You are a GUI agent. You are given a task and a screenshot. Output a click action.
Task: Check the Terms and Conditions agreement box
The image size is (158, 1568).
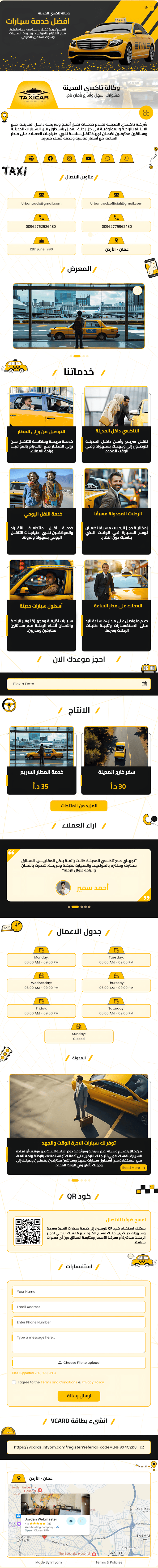(14, 1382)
